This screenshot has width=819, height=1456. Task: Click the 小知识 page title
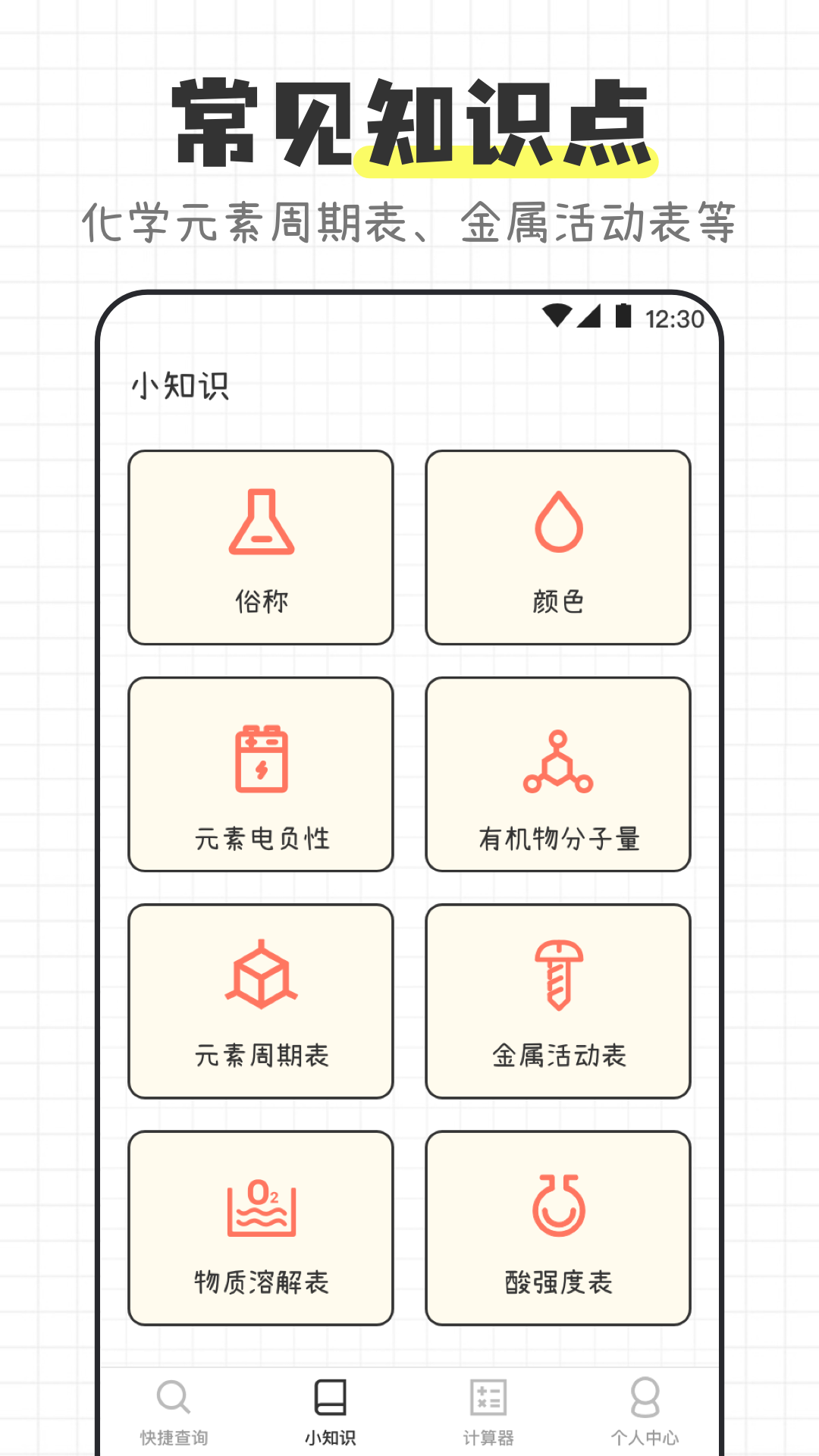[182, 385]
